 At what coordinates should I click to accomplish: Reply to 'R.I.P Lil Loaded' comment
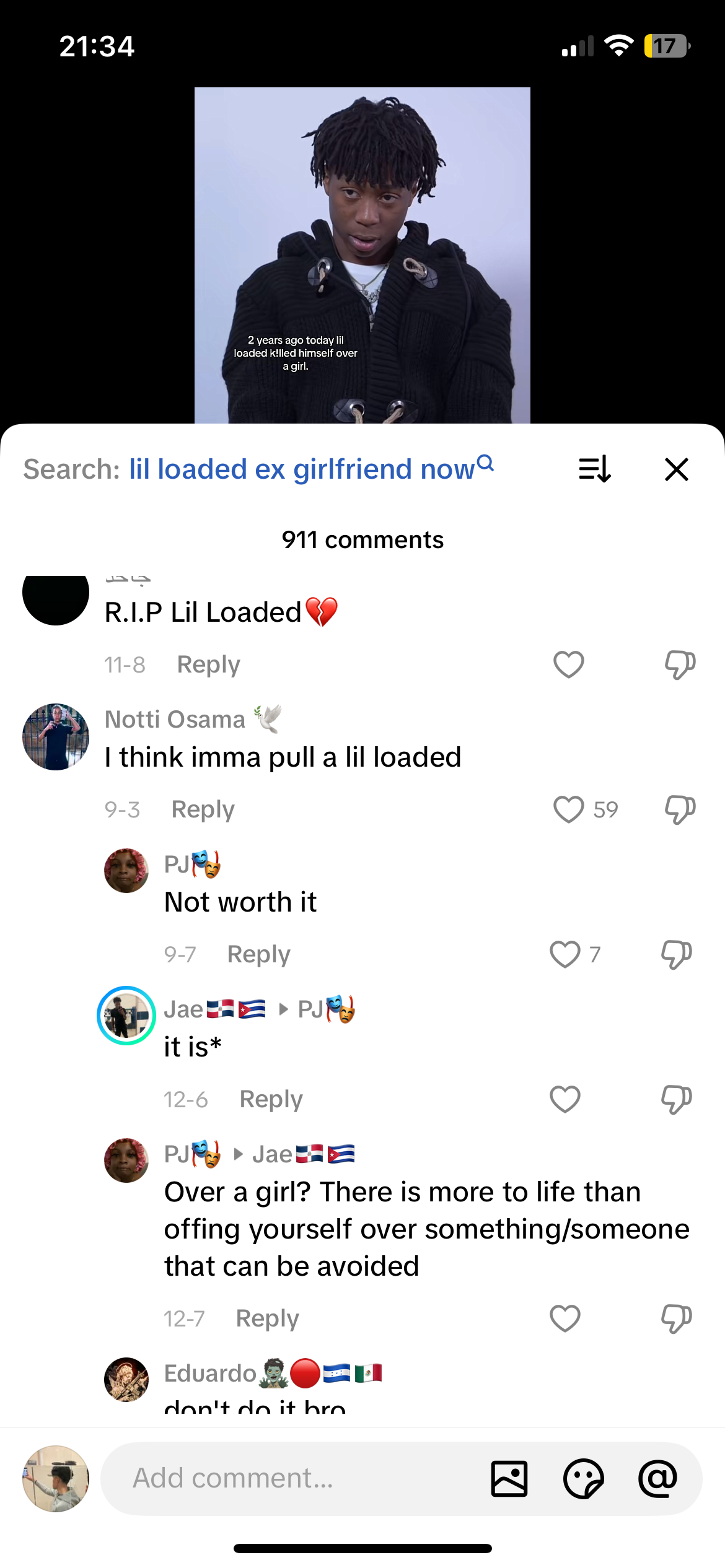pos(208,664)
